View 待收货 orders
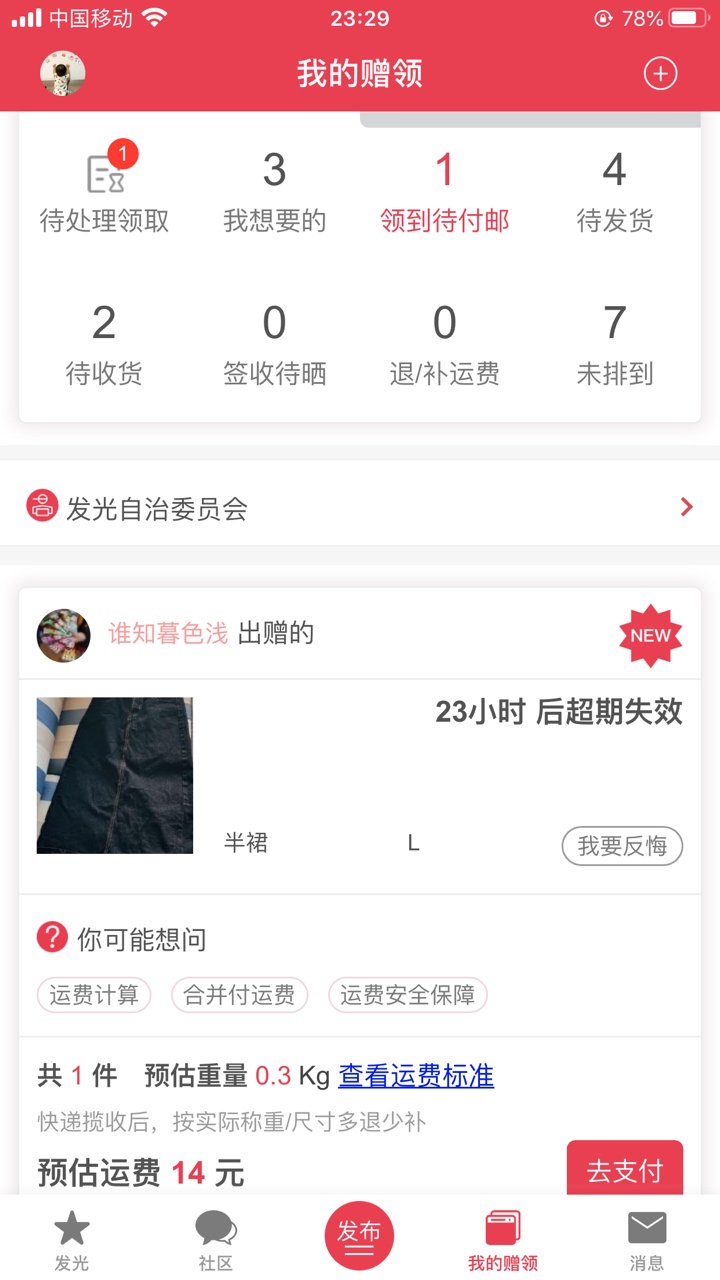720x1280 pixels. (x=104, y=345)
